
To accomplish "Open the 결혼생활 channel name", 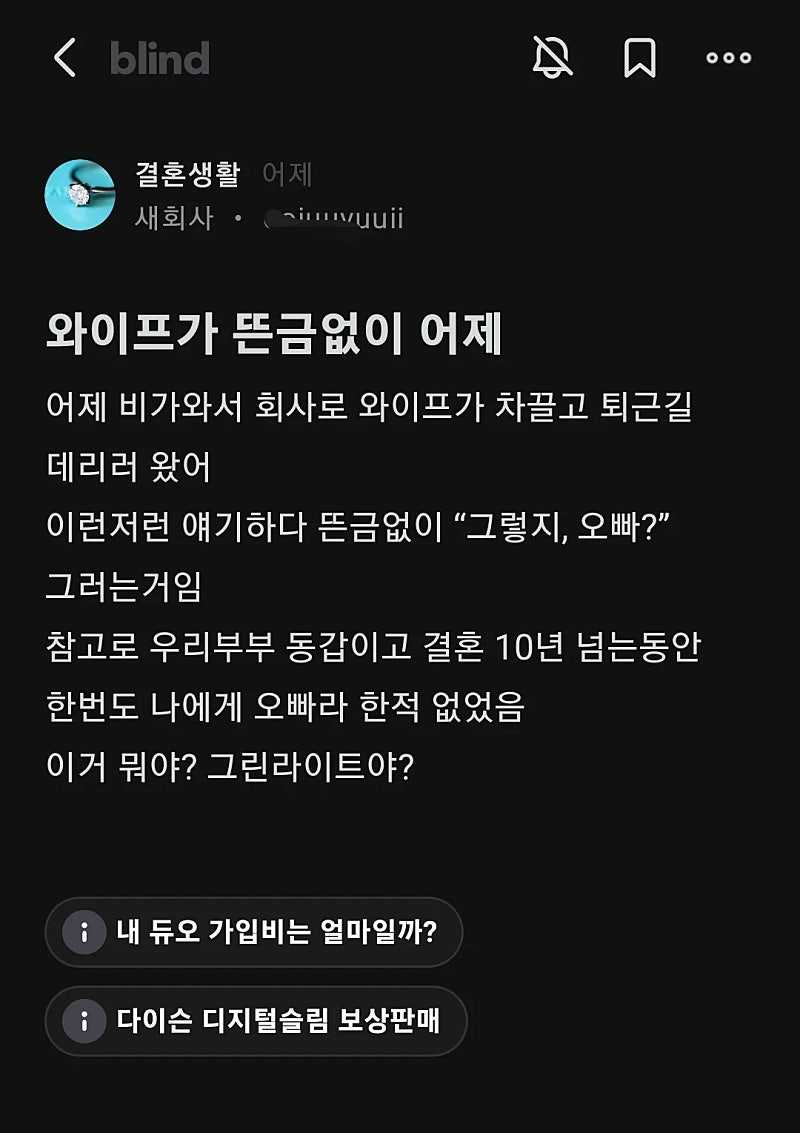I will click(x=188, y=175).
